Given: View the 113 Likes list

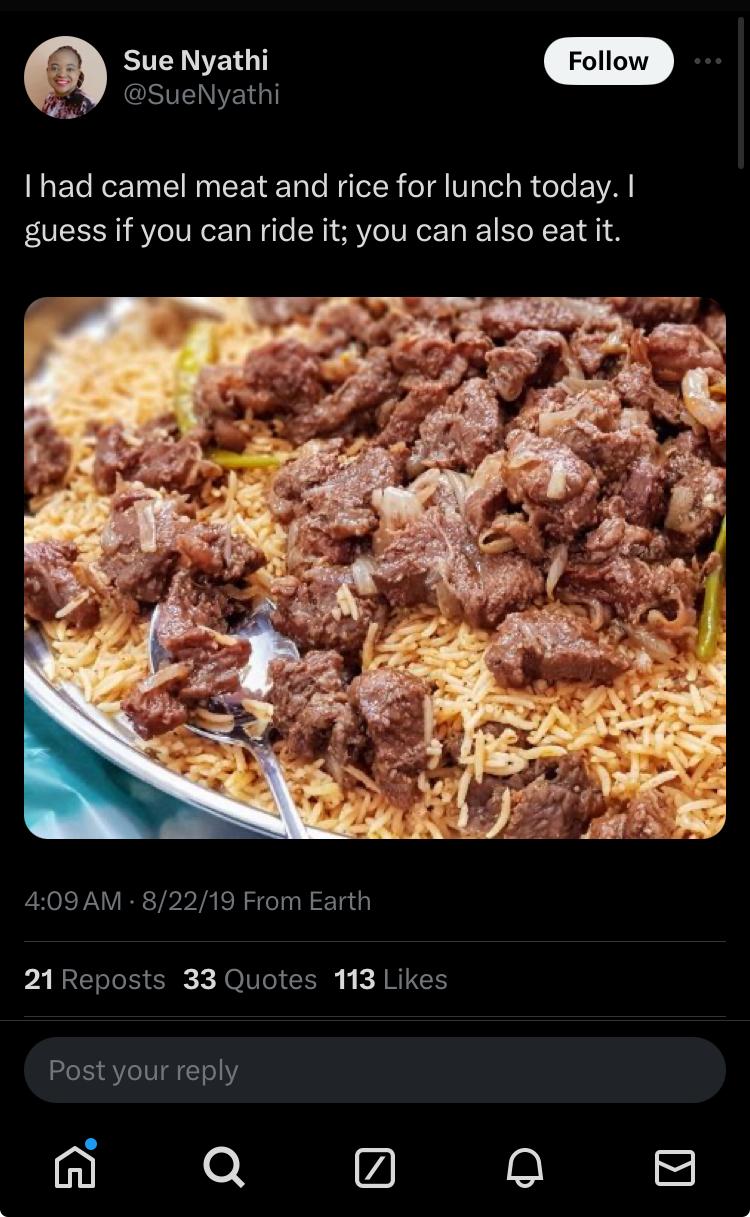Looking at the screenshot, I should pyautogui.click(x=391, y=979).
